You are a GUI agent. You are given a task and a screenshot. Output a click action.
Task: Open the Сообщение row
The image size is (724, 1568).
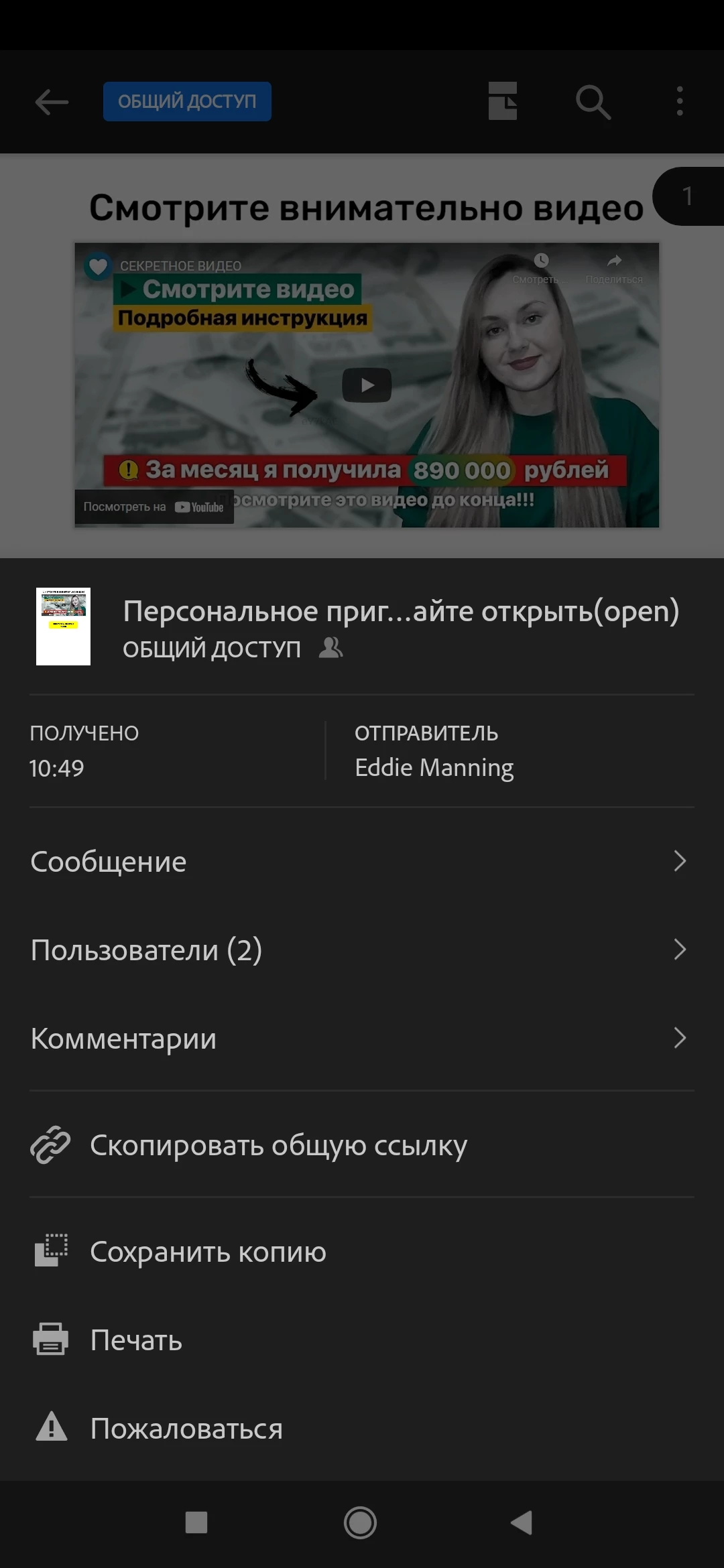pos(362,862)
